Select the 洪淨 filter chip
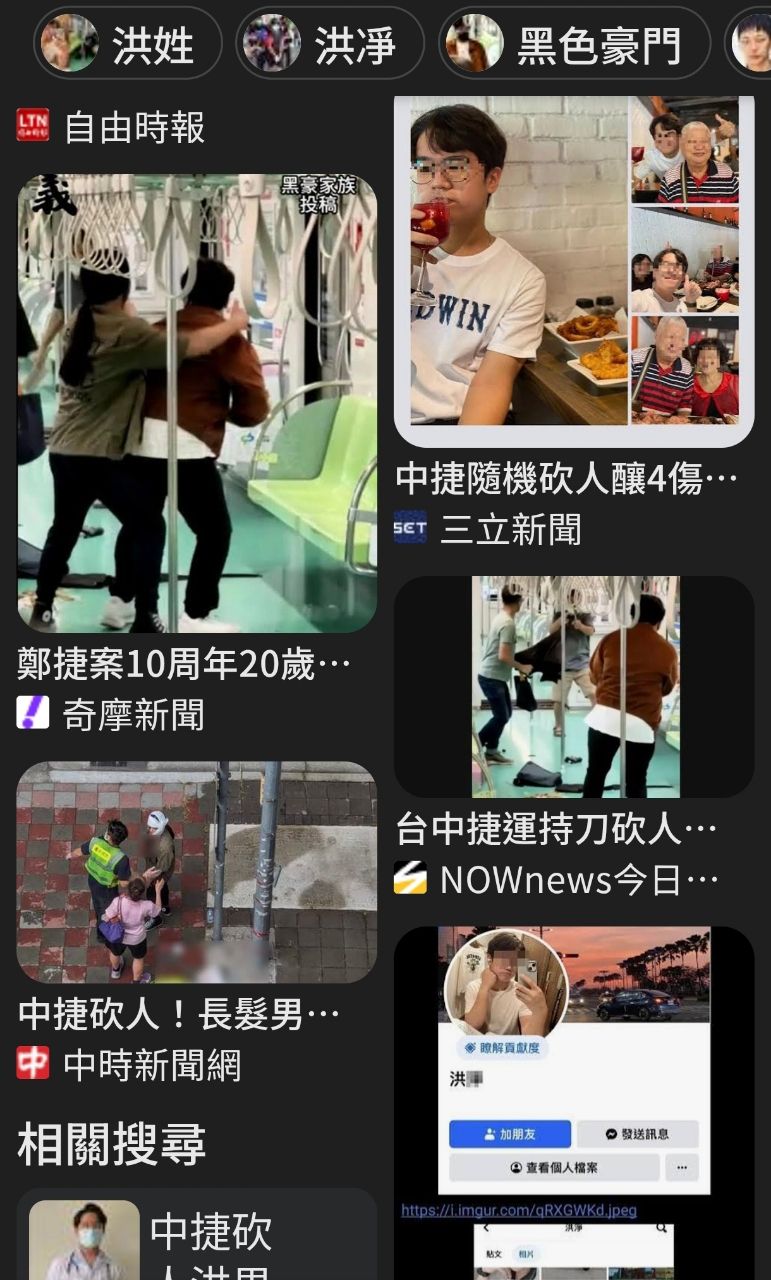This screenshot has height=1280, width=771. (329, 44)
